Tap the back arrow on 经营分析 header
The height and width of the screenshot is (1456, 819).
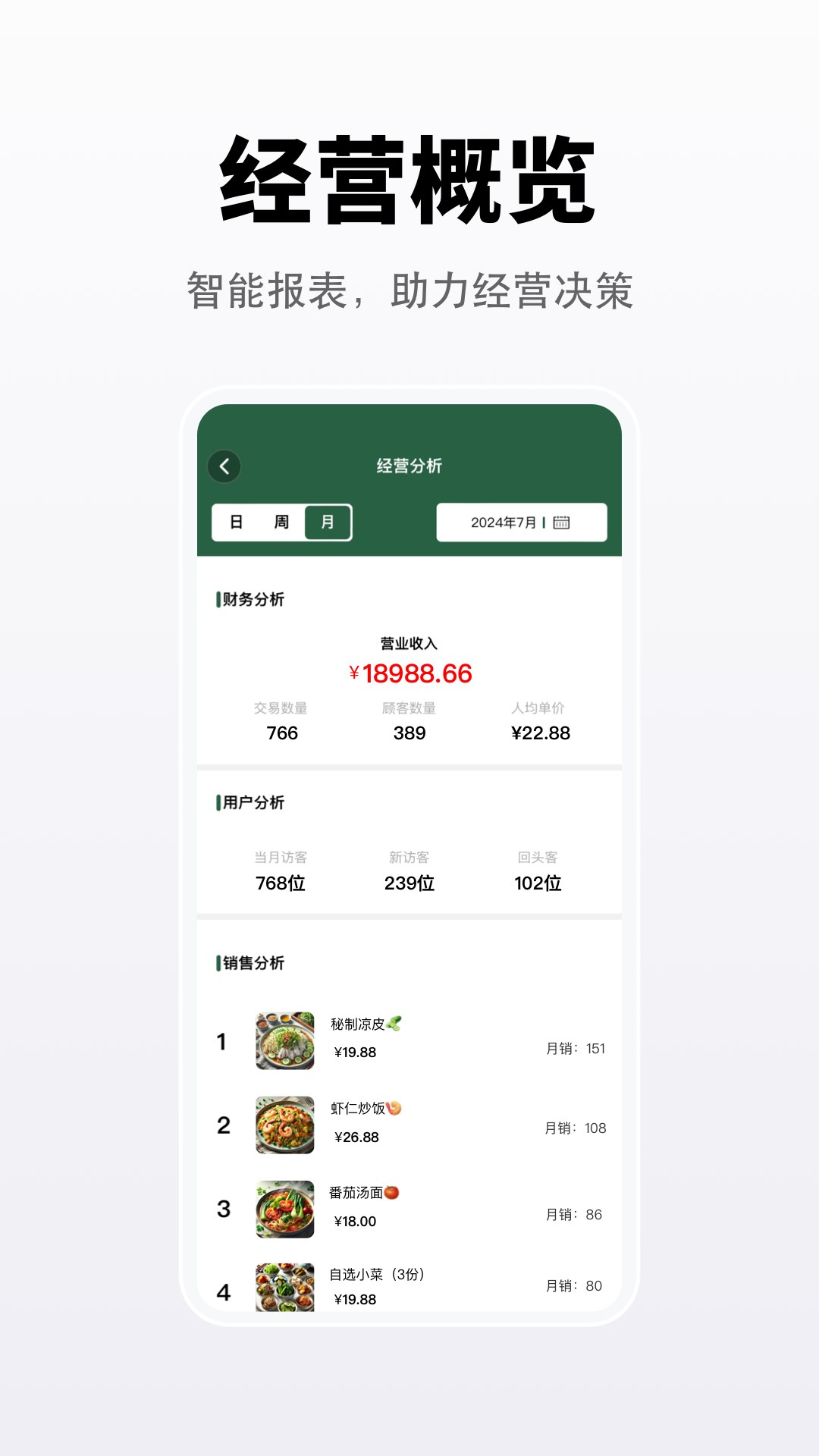(x=222, y=466)
